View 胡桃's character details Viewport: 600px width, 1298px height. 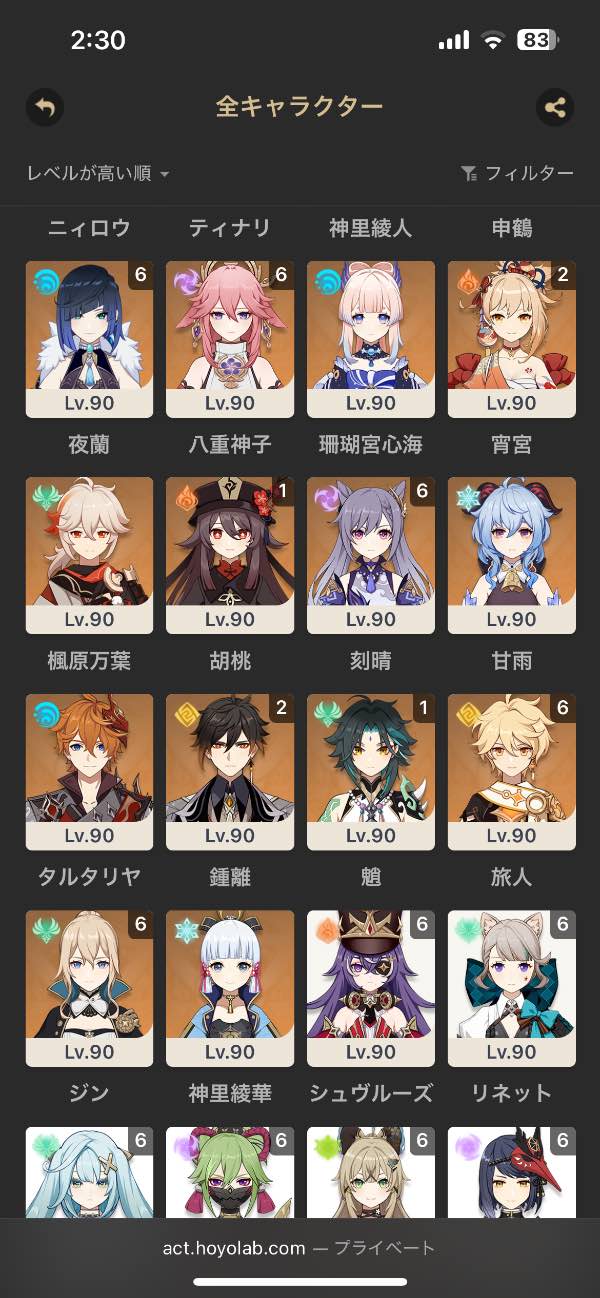coord(230,555)
